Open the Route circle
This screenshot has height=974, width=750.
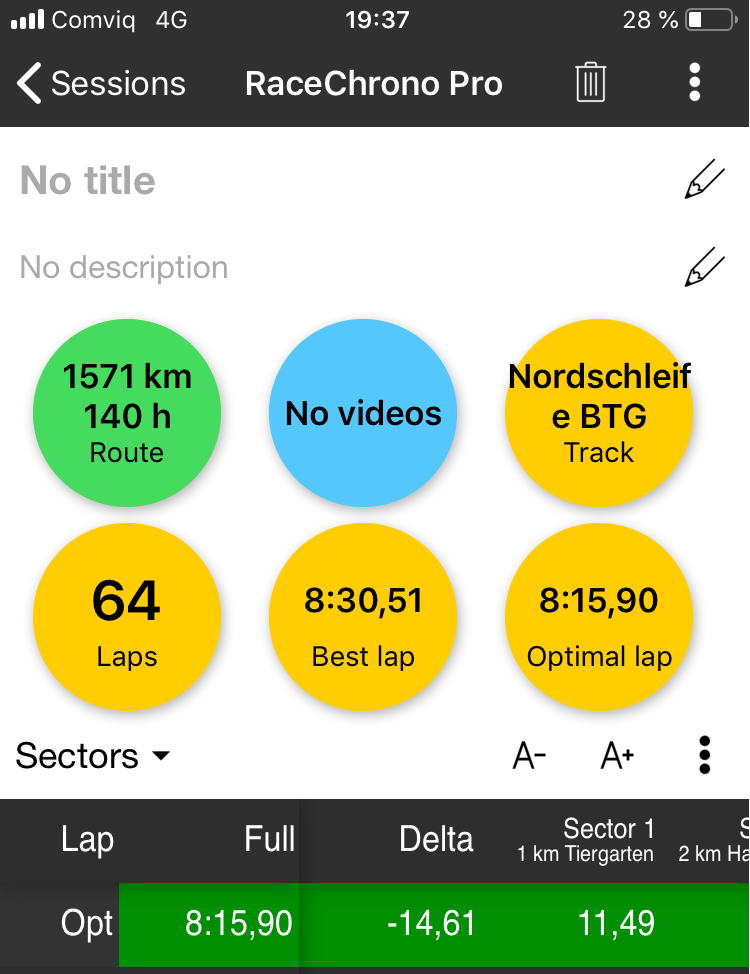(127, 413)
